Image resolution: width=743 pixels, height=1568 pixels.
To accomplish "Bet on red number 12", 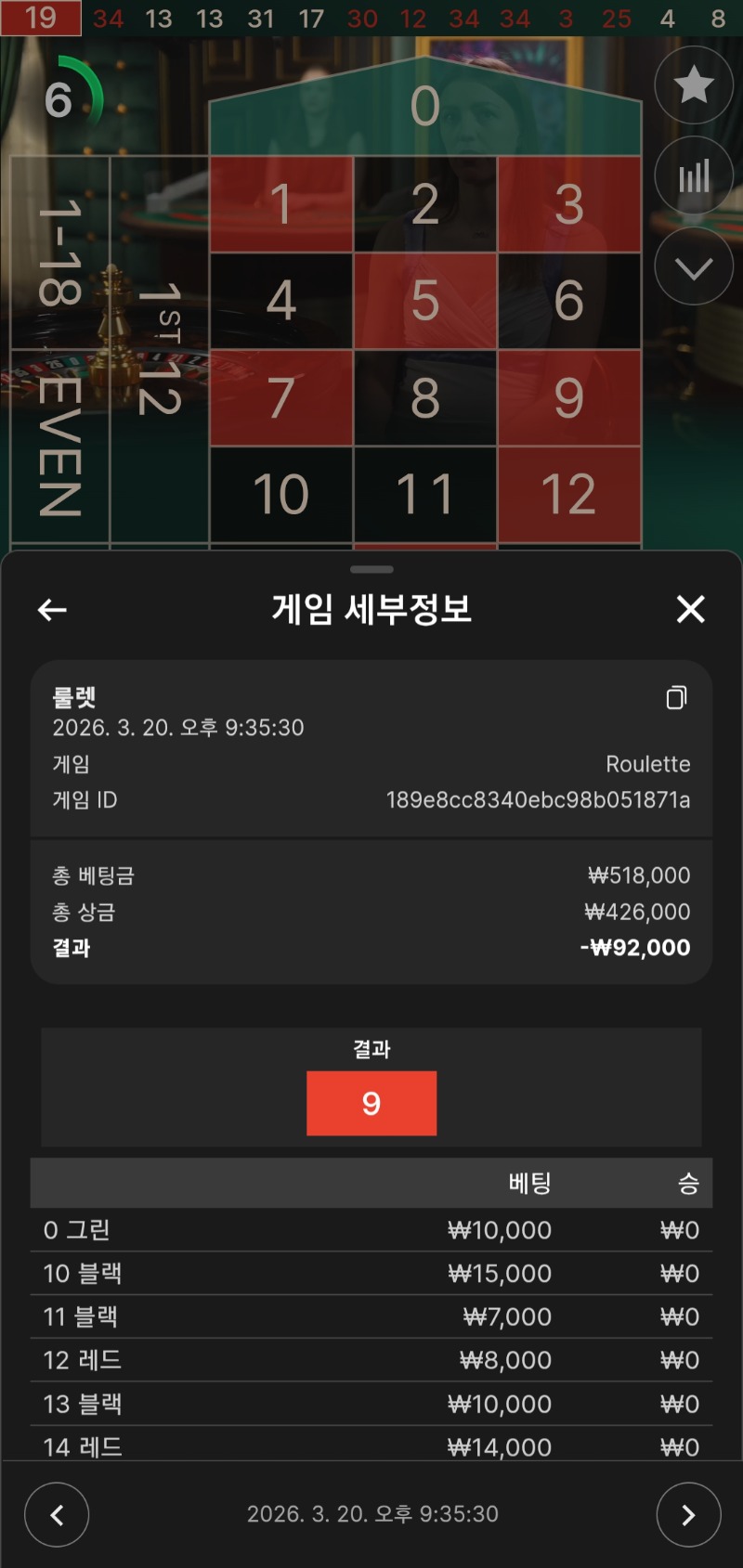I will click(x=568, y=494).
